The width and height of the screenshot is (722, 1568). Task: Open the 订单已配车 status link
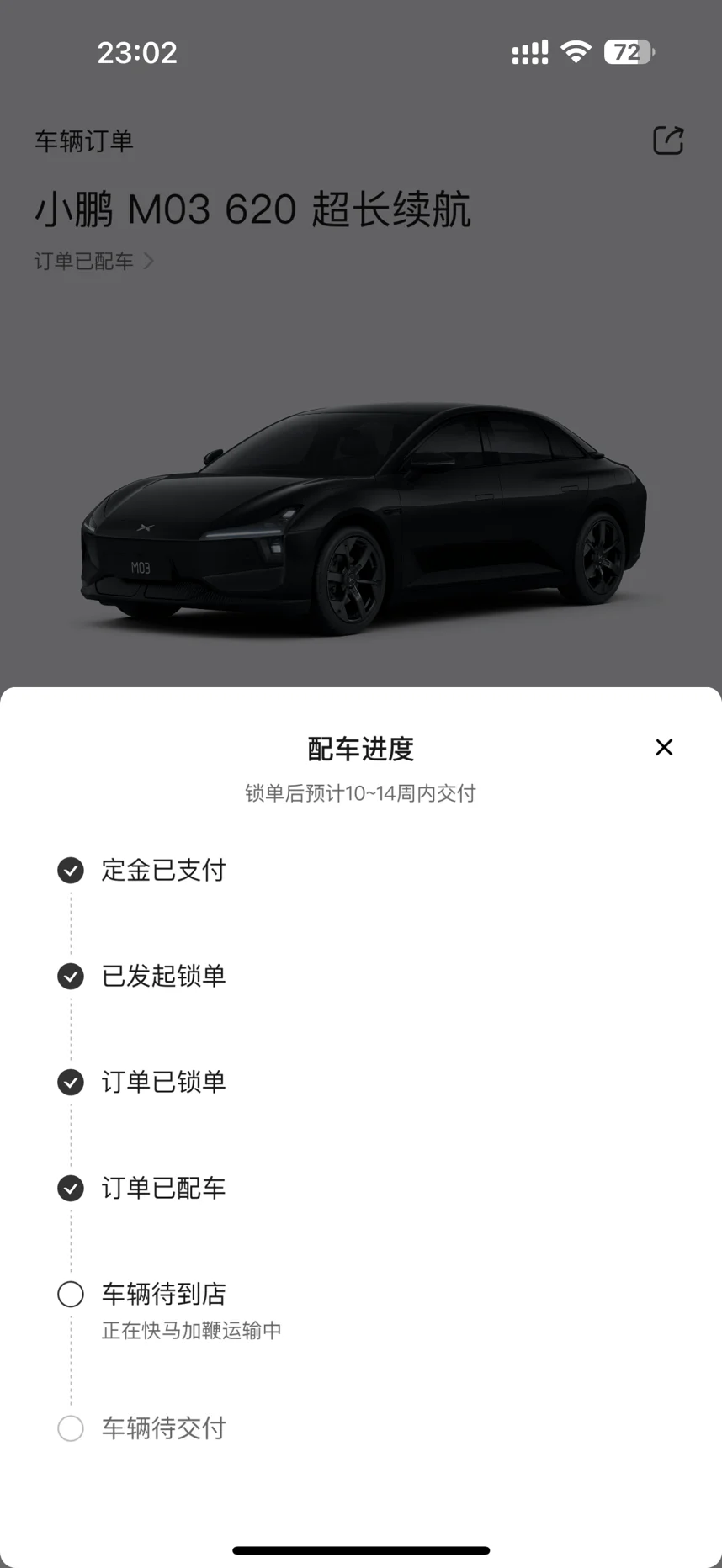93,262
